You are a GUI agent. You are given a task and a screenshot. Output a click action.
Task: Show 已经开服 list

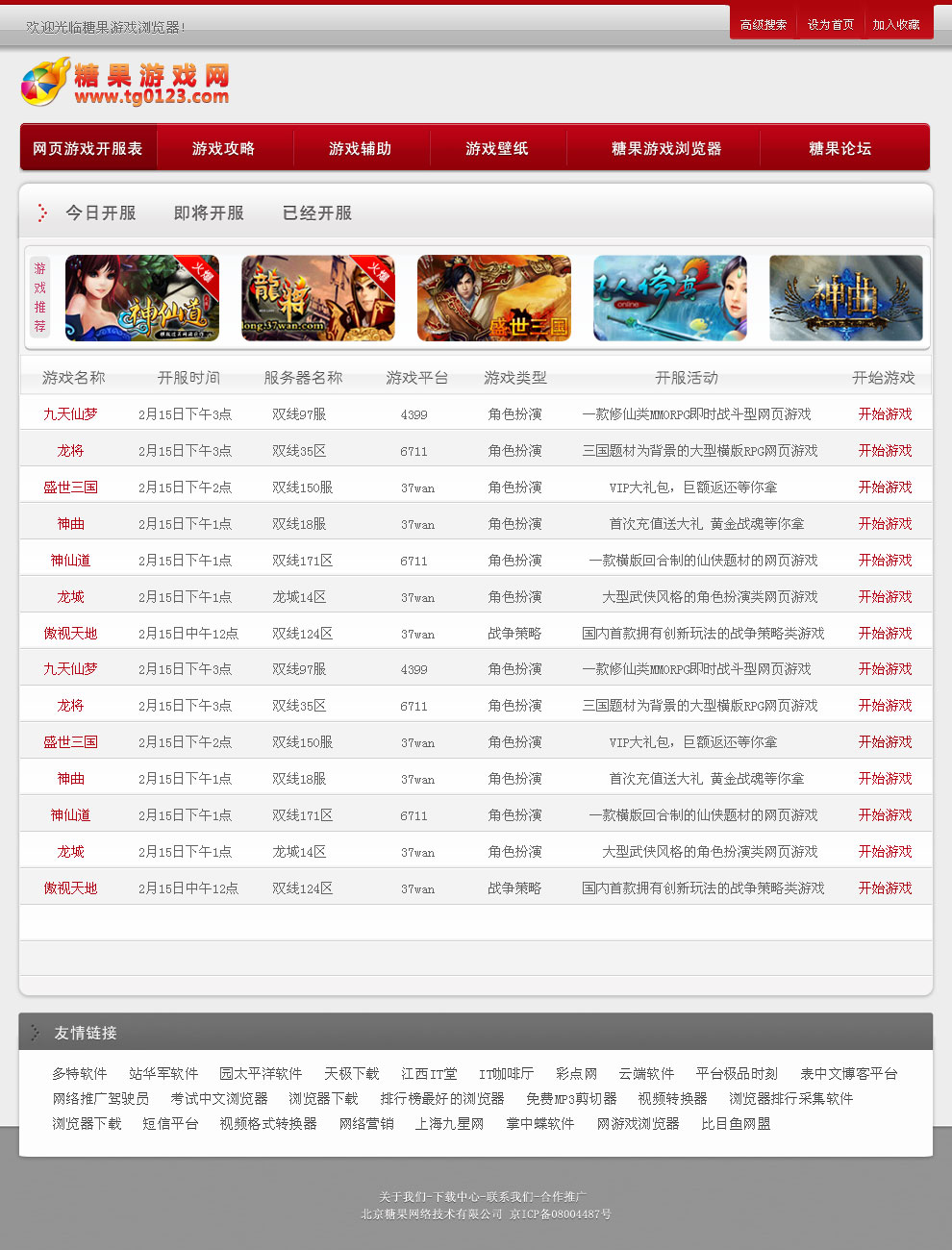click(317, 212)
